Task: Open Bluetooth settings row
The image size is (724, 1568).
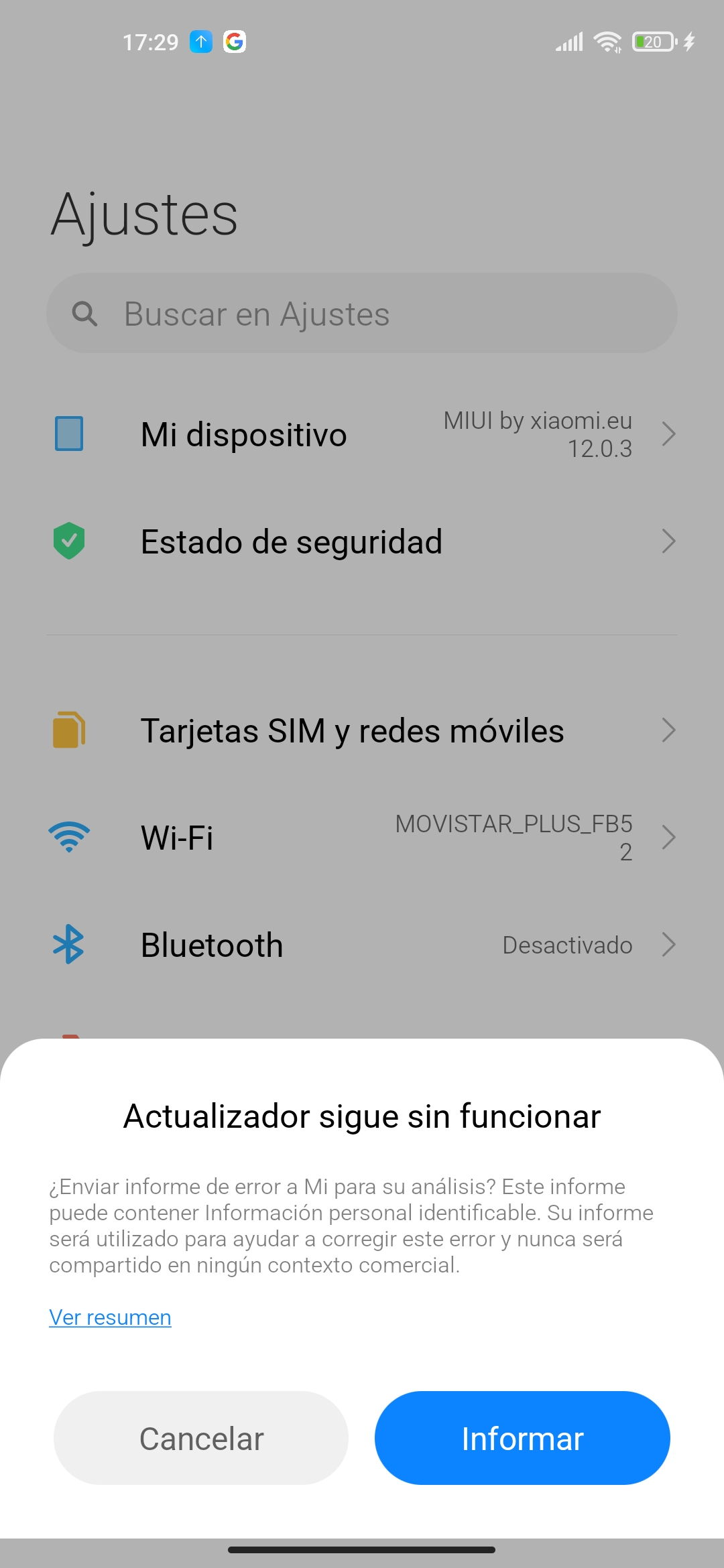Action: [x=362, y=945]
